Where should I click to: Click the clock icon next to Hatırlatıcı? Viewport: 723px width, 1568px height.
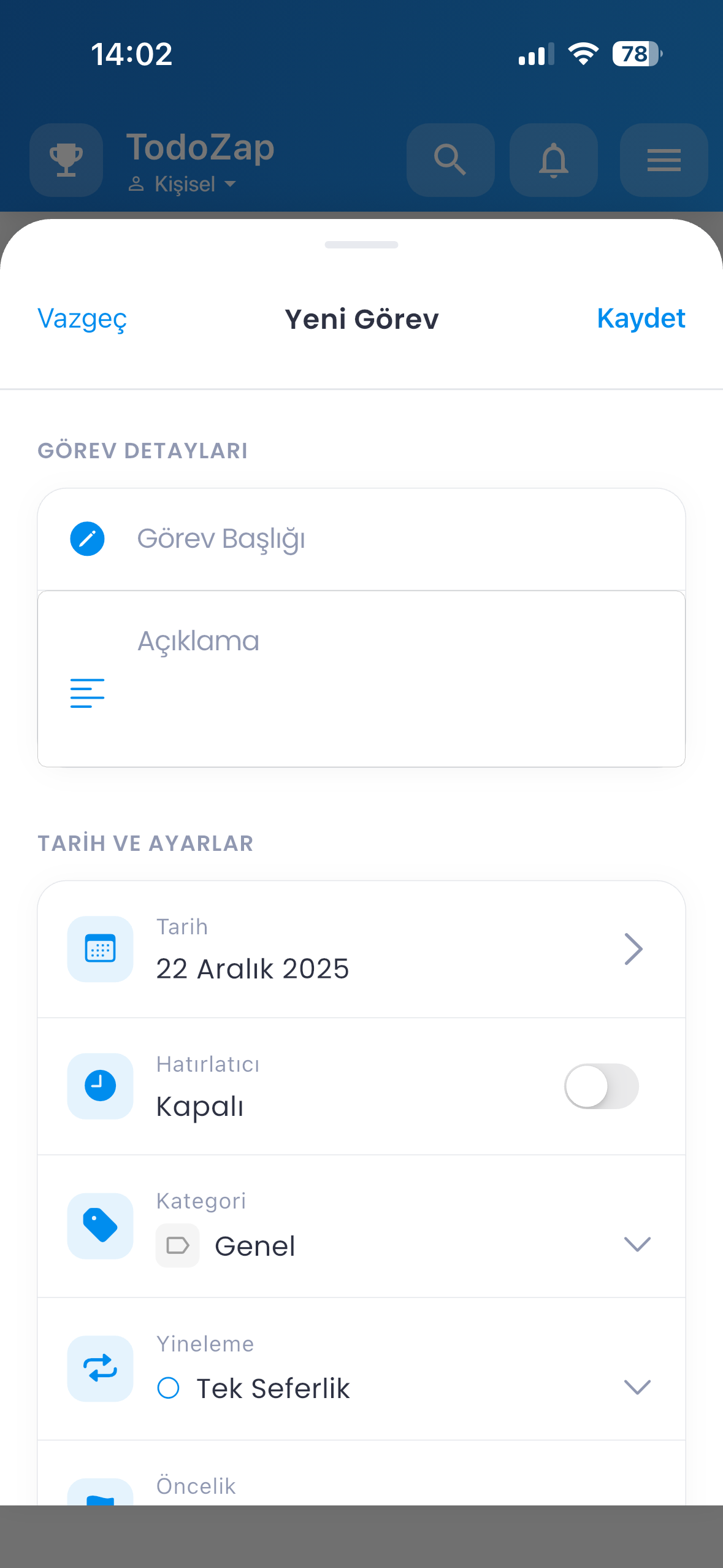(x=100, y=1086)
